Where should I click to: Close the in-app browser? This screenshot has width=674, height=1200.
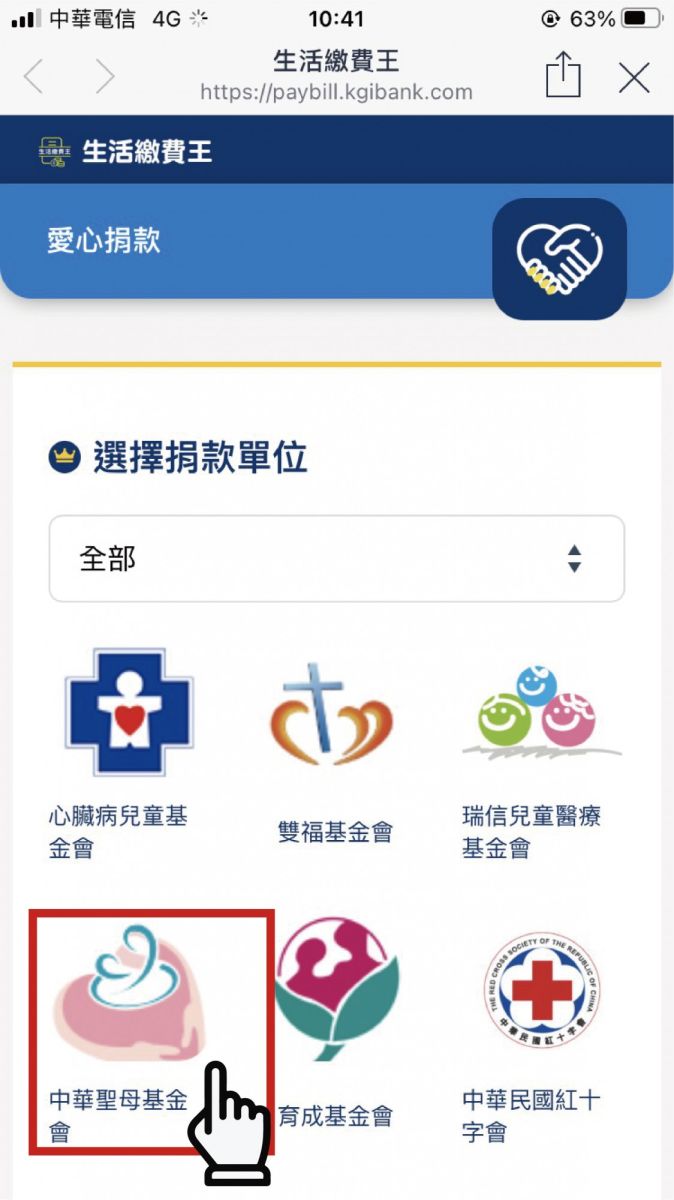tap(634, 77)
